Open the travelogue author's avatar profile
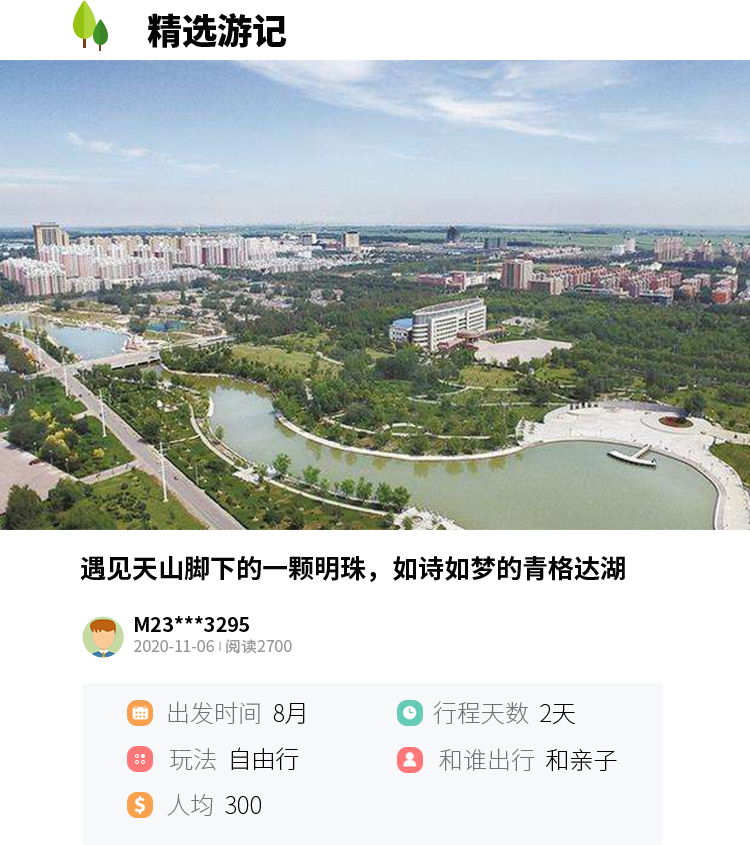The width and height of the screenshot is (750, 845). click(x=103, y=637)
